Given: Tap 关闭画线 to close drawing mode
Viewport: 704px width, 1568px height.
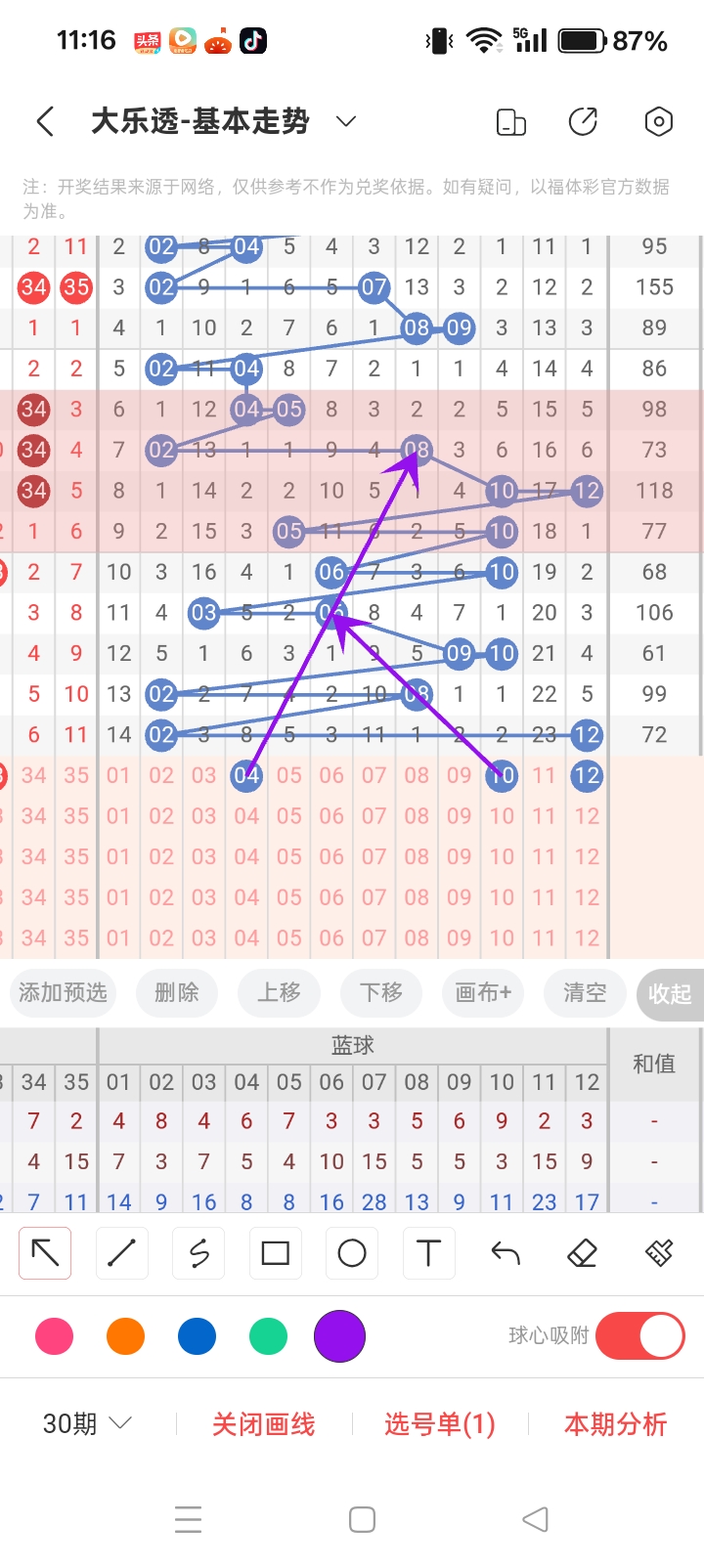Looking at the screenshot, I should (261, 1424).
